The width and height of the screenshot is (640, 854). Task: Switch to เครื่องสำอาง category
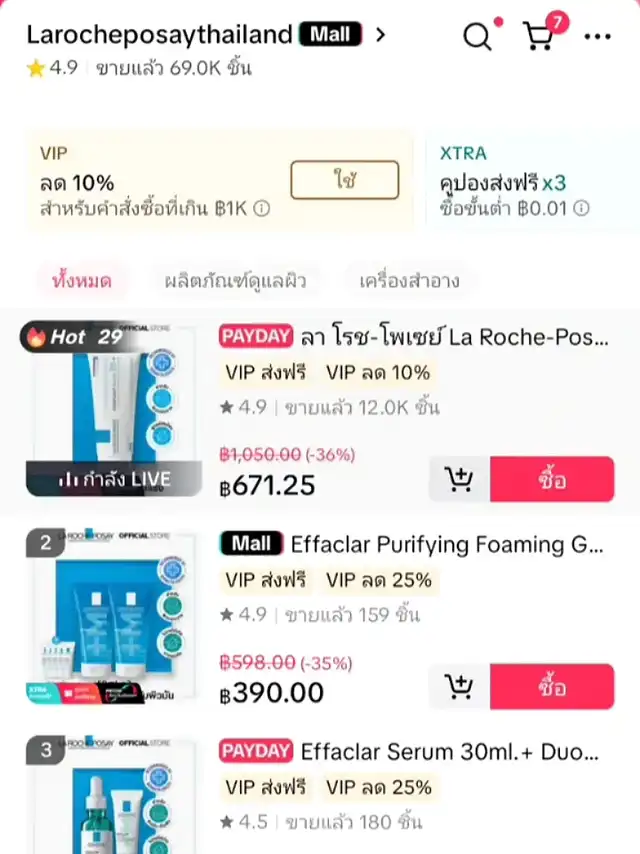409,280
